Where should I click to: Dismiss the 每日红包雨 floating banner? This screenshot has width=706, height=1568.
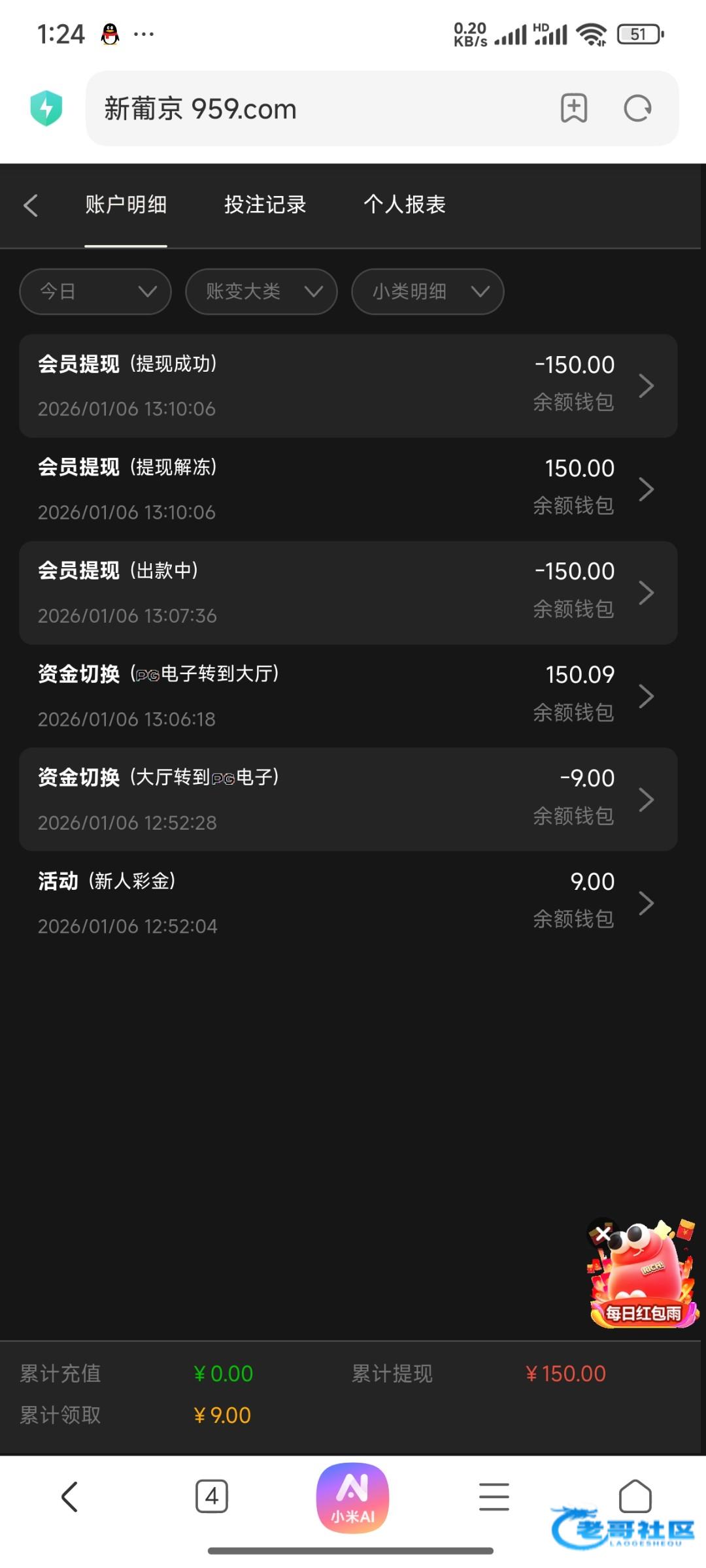point(603,1233)
